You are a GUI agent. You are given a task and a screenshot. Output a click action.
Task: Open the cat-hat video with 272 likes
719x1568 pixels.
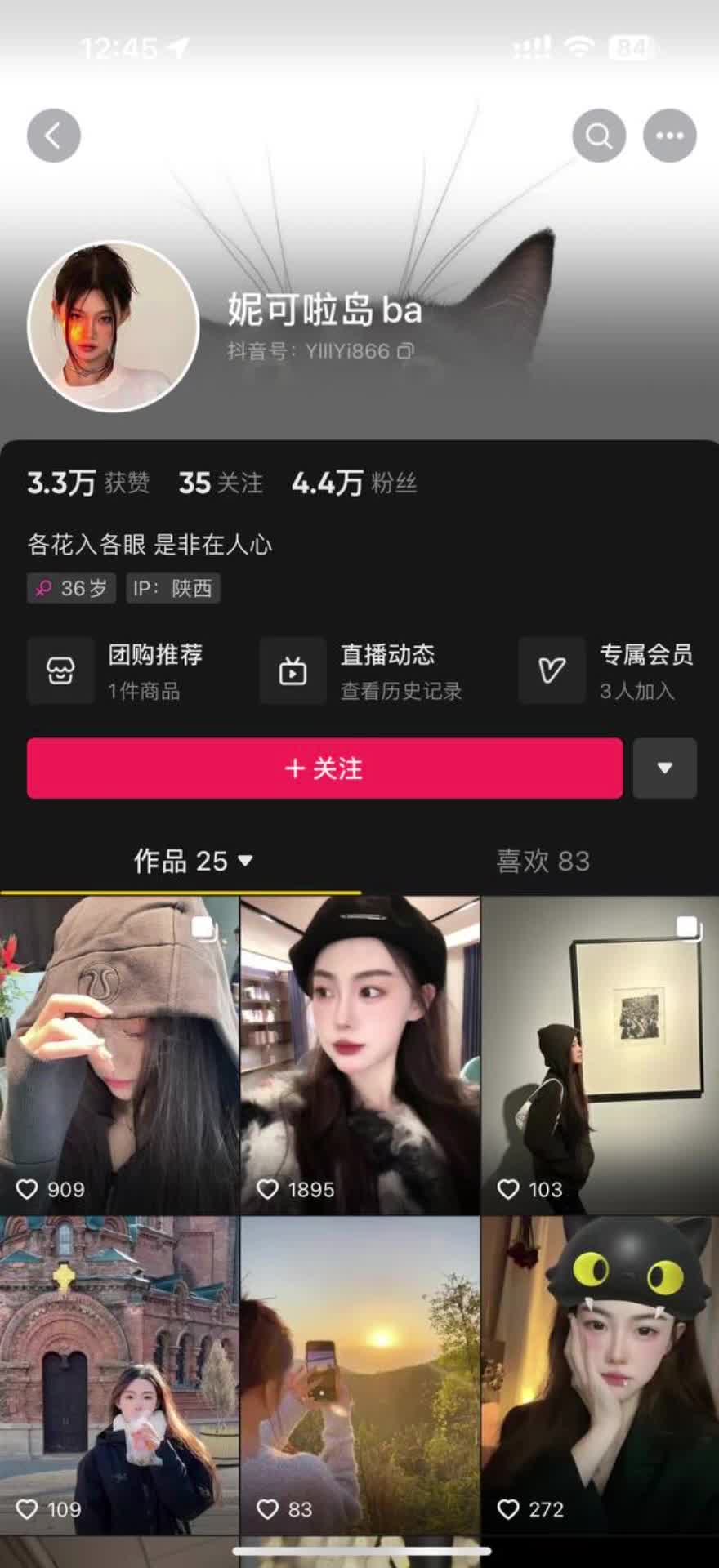click(600, 1376)
